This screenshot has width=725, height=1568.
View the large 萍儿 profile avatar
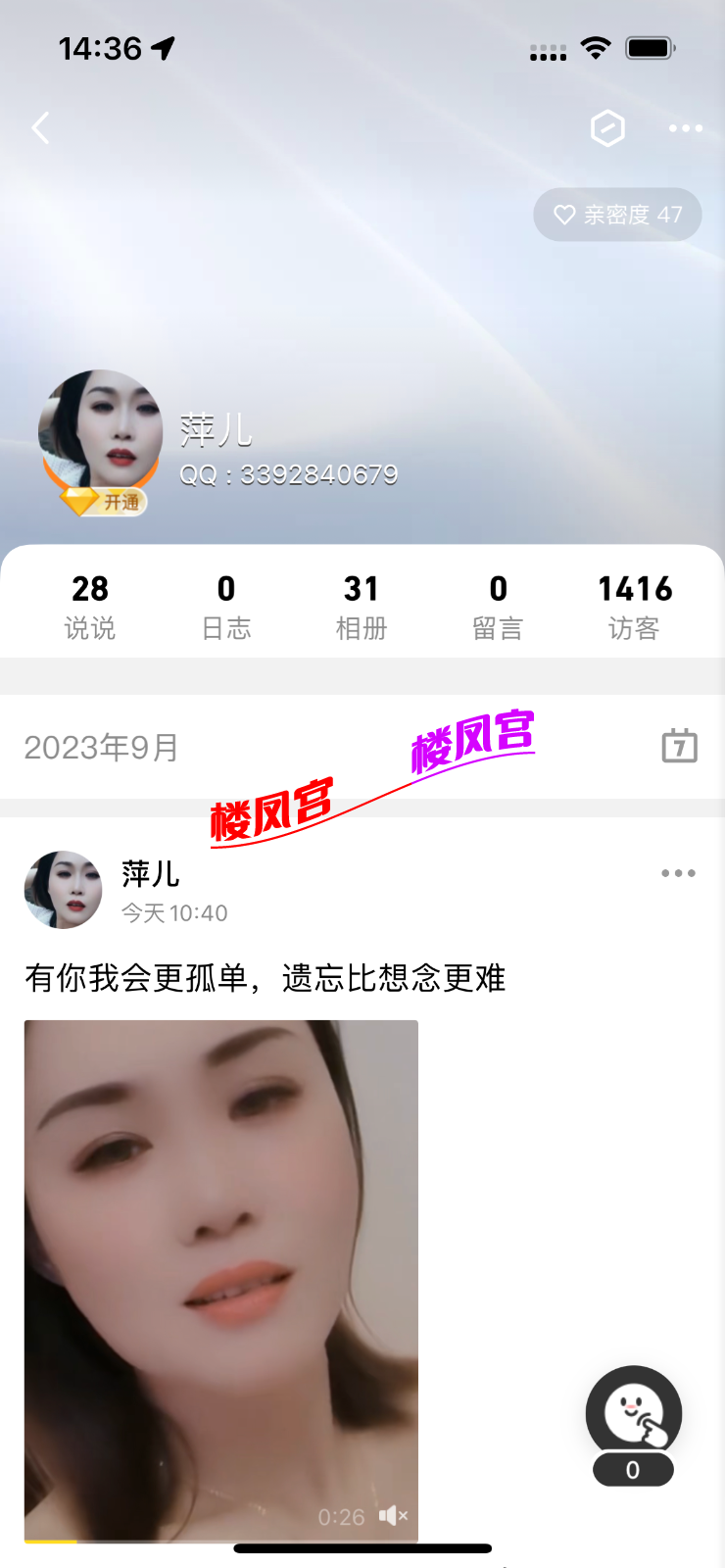tap(100, 429)
